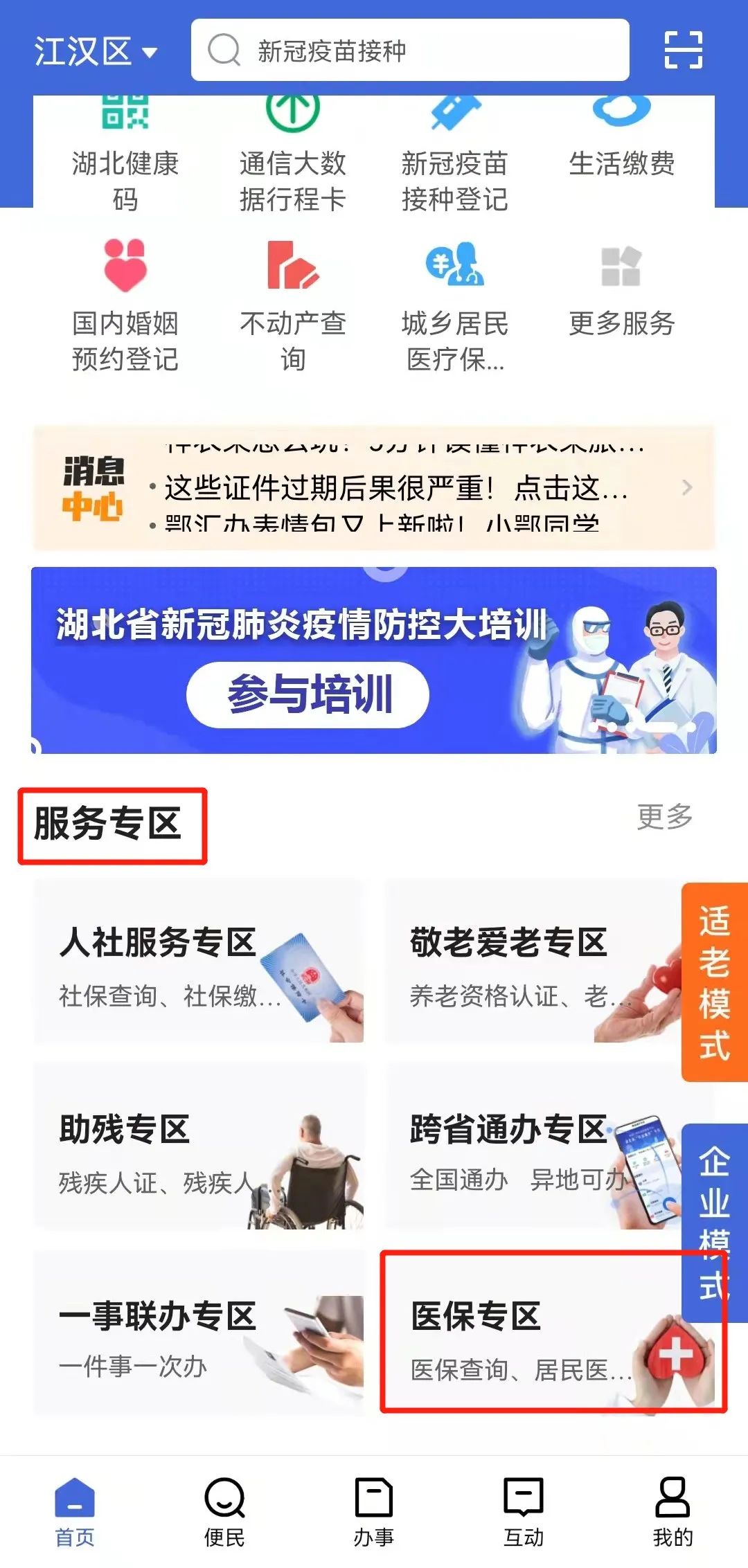The image size is (748, 1568).
Task: Open 敬老爱老专区 card
Action: click(x=530, y=962)
